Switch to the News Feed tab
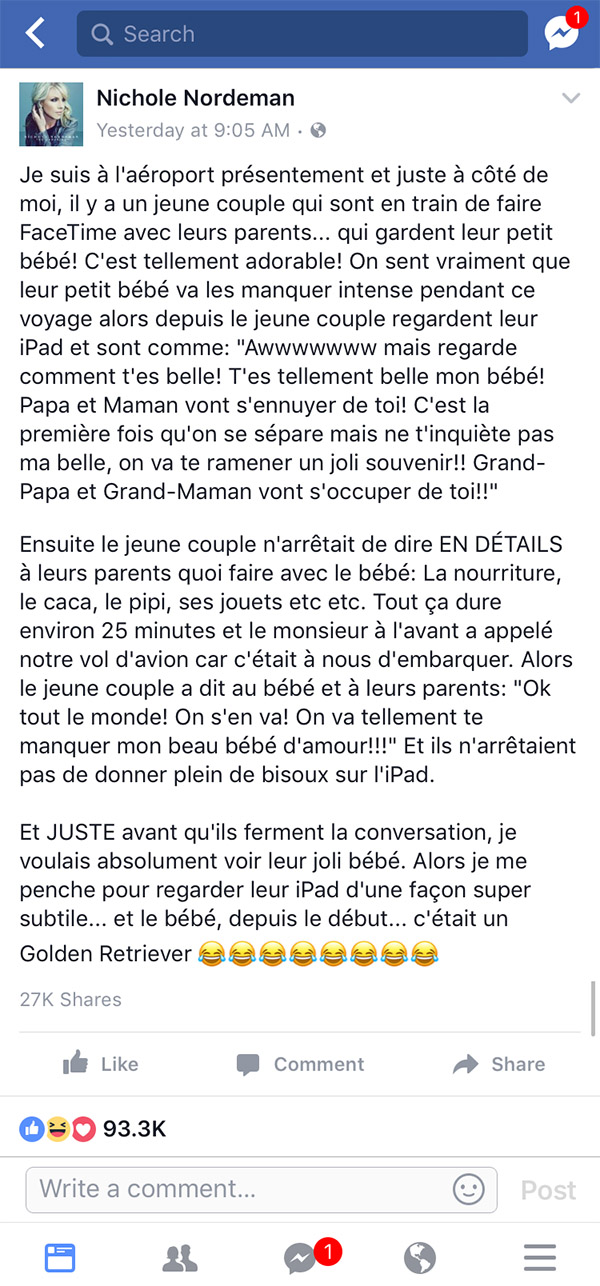Image resolution: width=600 pixels, height=1286 pixels. [60, 1257]
